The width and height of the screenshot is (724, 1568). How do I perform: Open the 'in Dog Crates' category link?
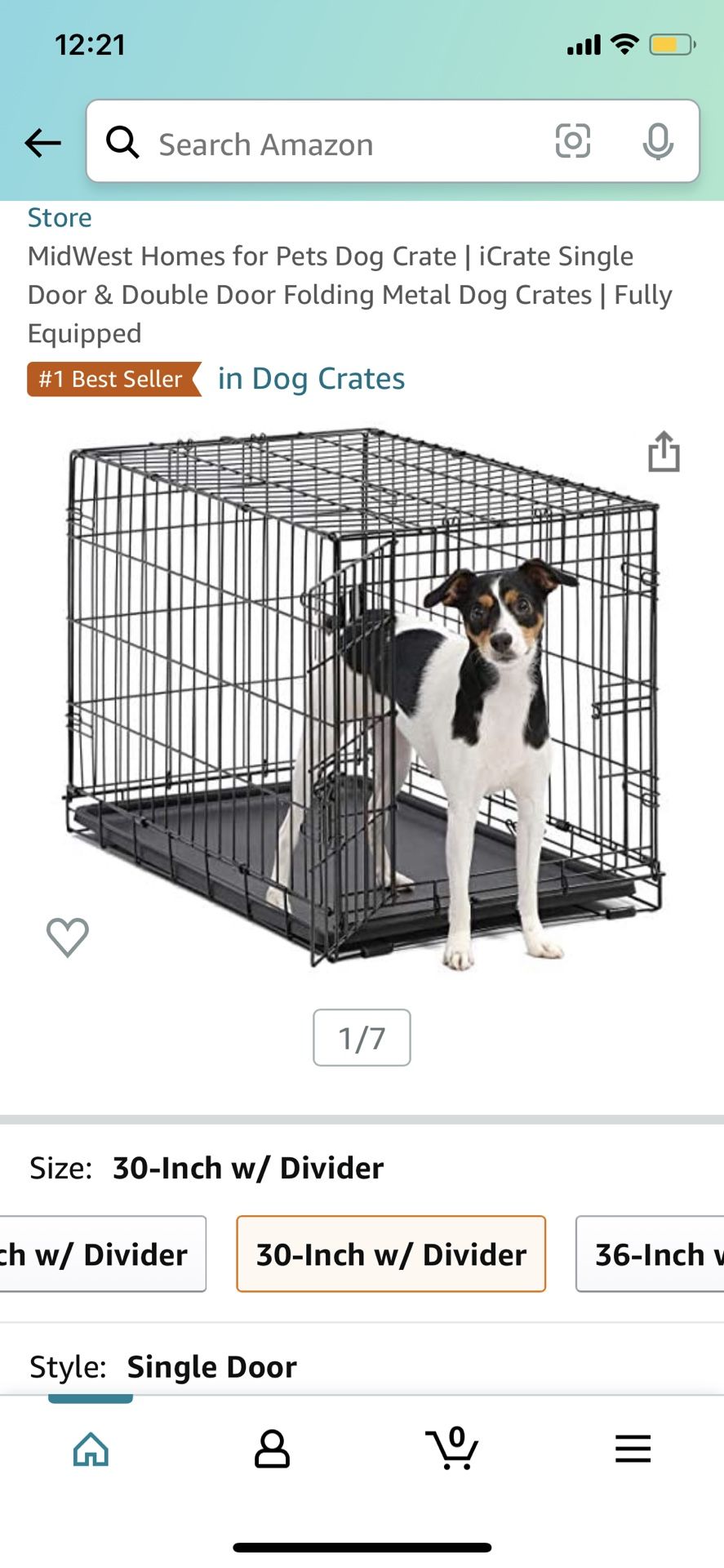311,379
